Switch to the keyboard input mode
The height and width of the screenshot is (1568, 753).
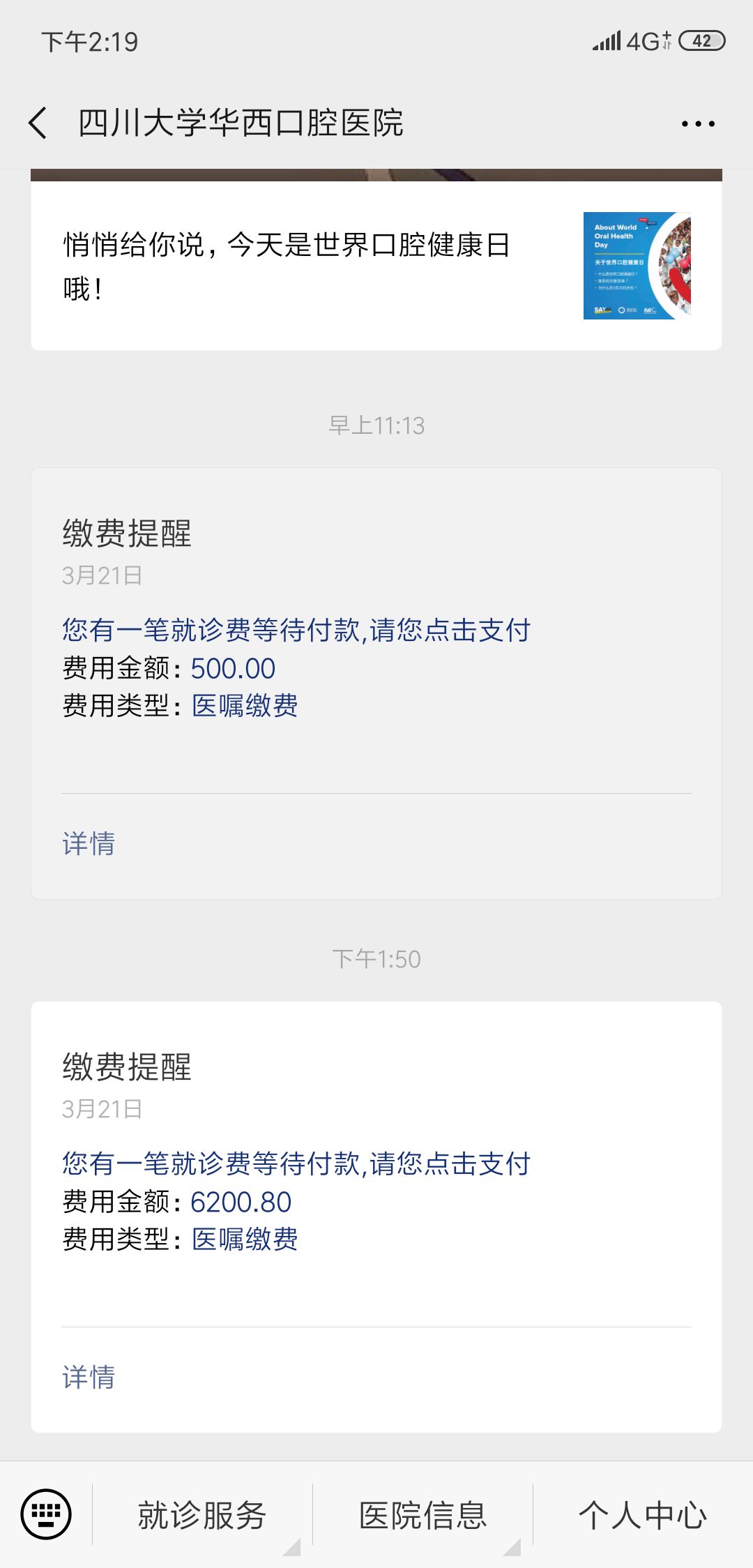[46, 1514]
